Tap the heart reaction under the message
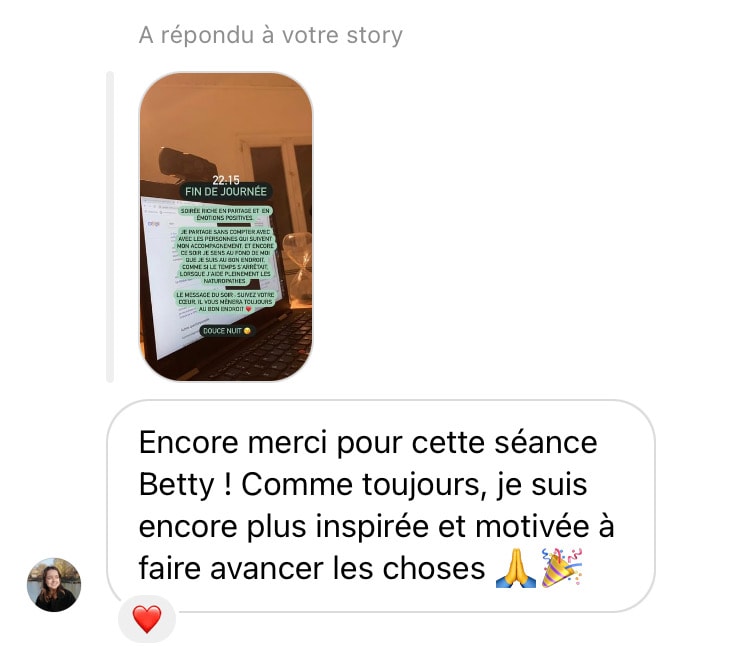753x646 pixels. click(x=147, y=619)
